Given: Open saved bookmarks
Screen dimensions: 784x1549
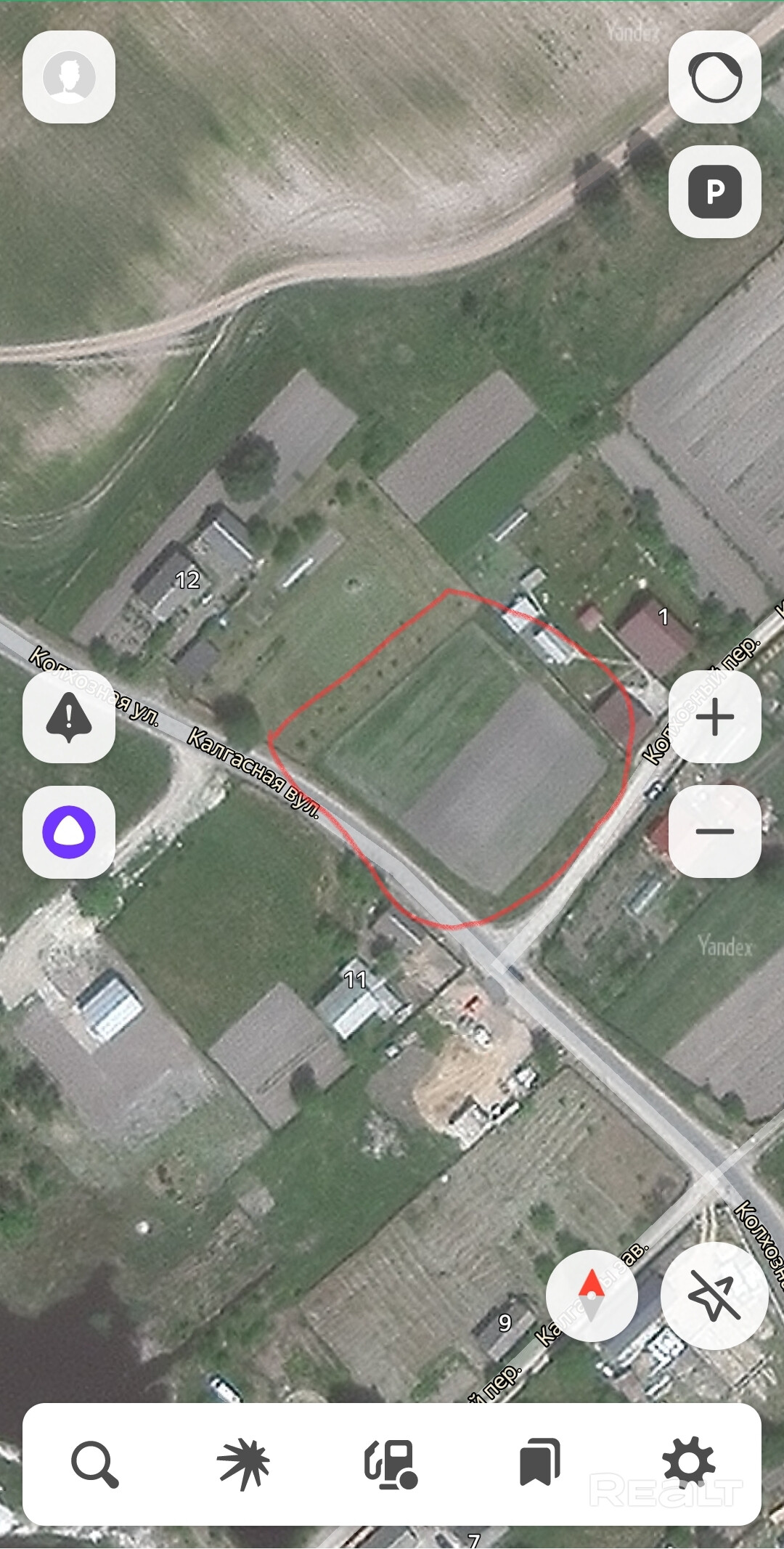Looking at the screenshot, I should (539, 1464).
